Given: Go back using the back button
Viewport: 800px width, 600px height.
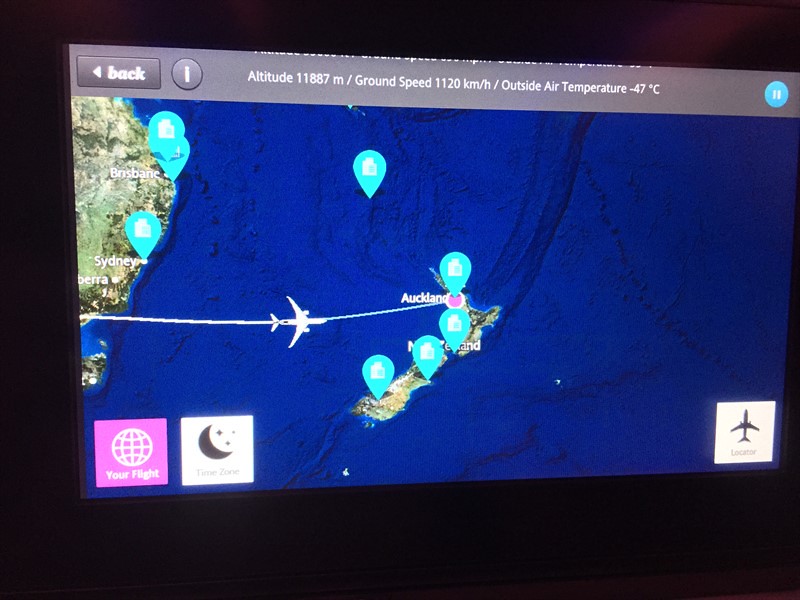Looking at the screenshot, I should tap(118, 73).
